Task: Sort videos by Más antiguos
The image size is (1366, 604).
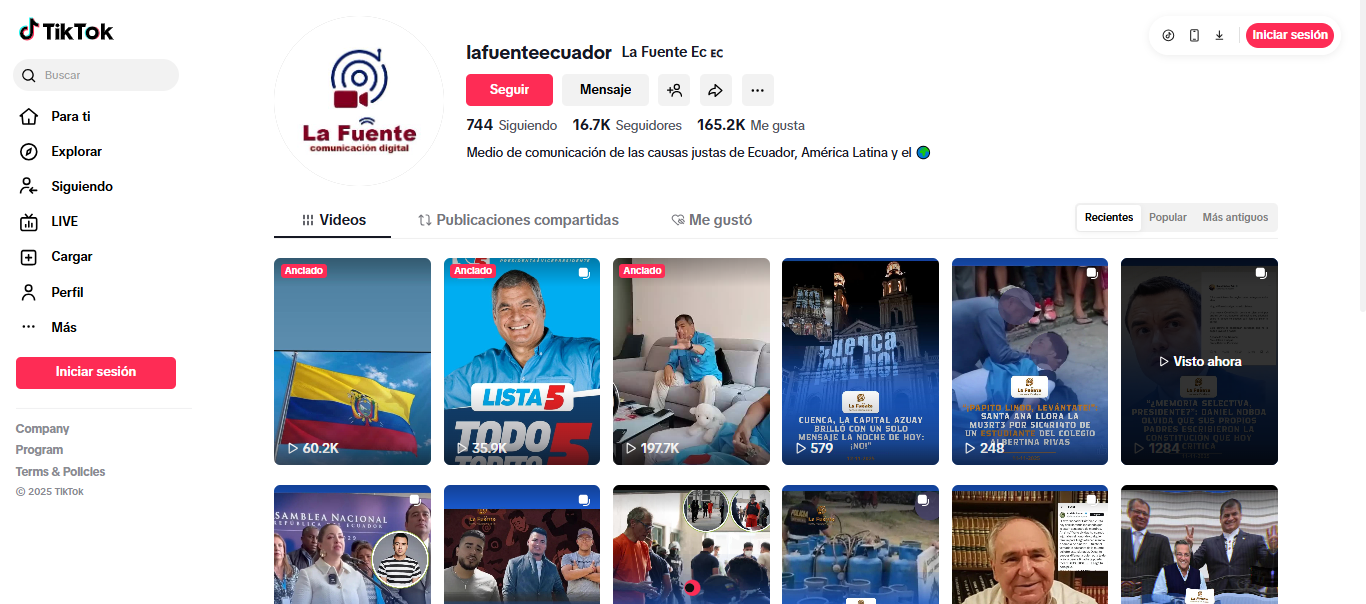Action: pos(1235,217)
